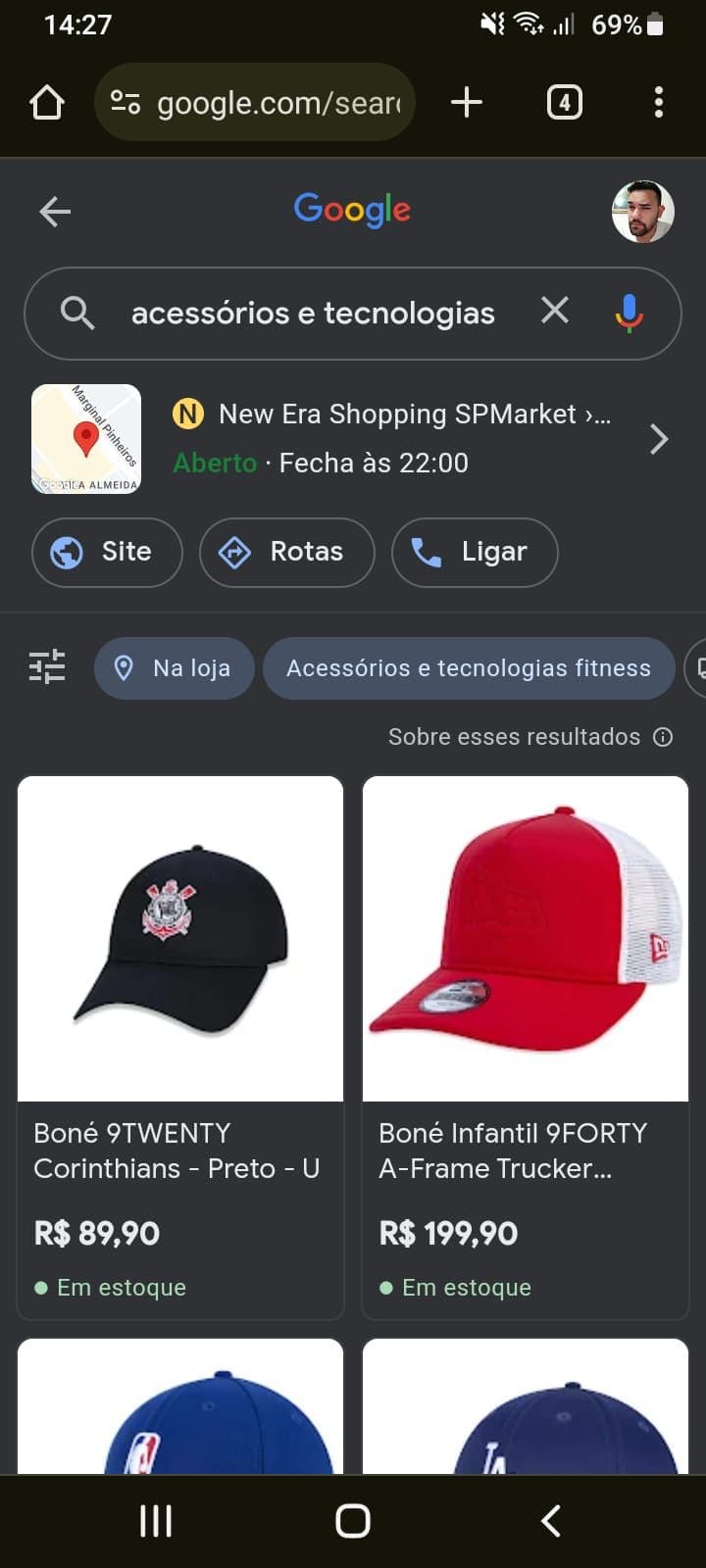706x1568 pixels.
Task: Get directions with Rotas
Action: pos(286,552)
